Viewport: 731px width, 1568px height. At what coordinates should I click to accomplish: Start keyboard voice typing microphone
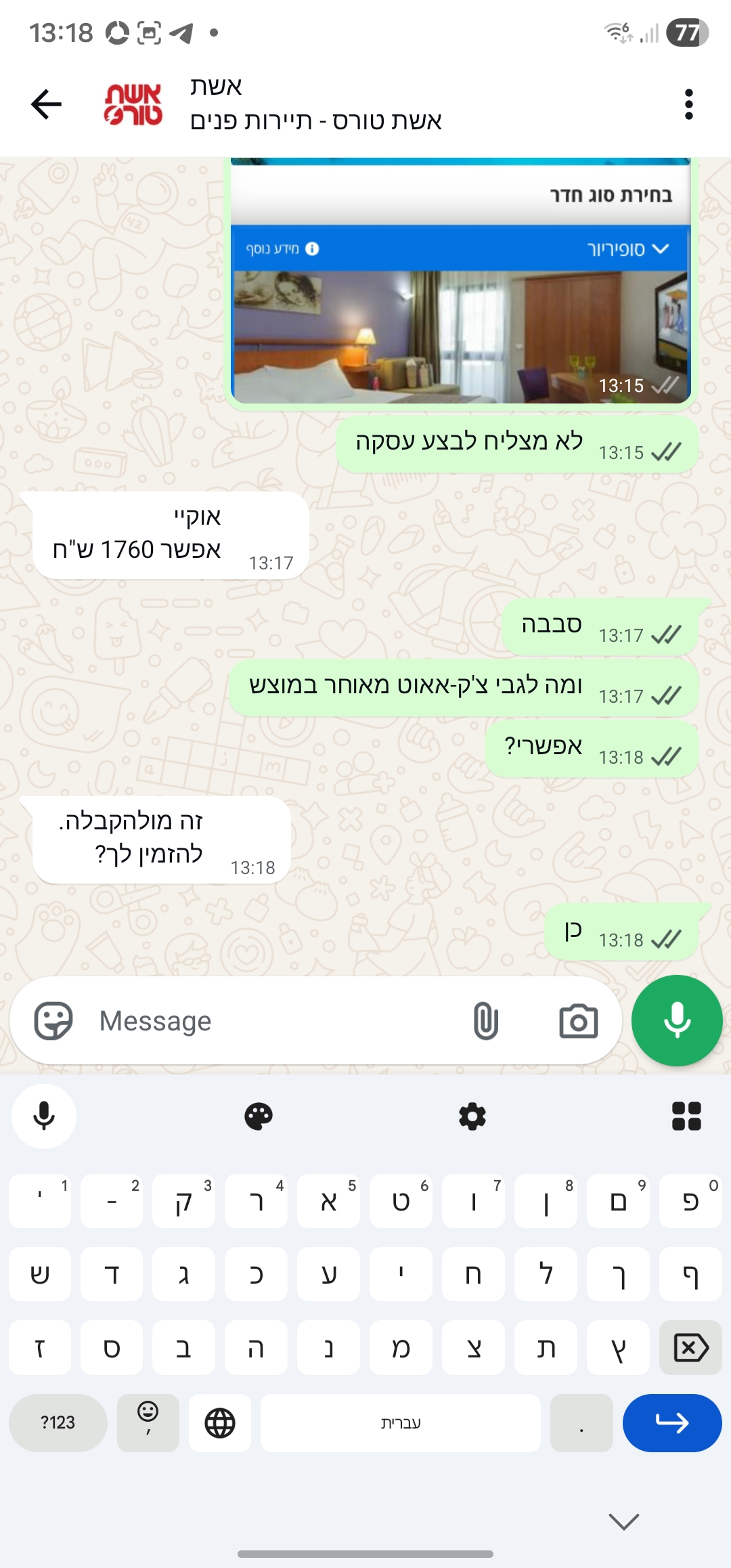click(x=44, y=1116)
